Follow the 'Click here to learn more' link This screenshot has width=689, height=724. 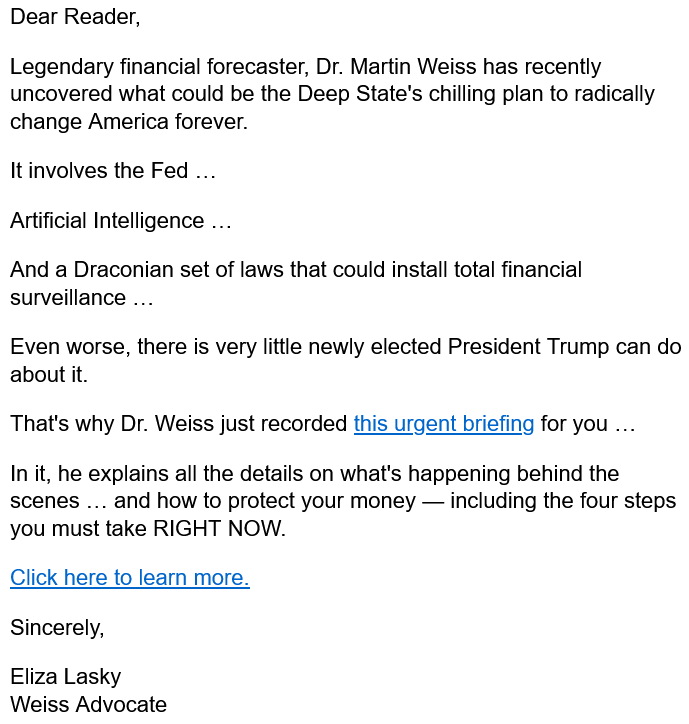130,578
